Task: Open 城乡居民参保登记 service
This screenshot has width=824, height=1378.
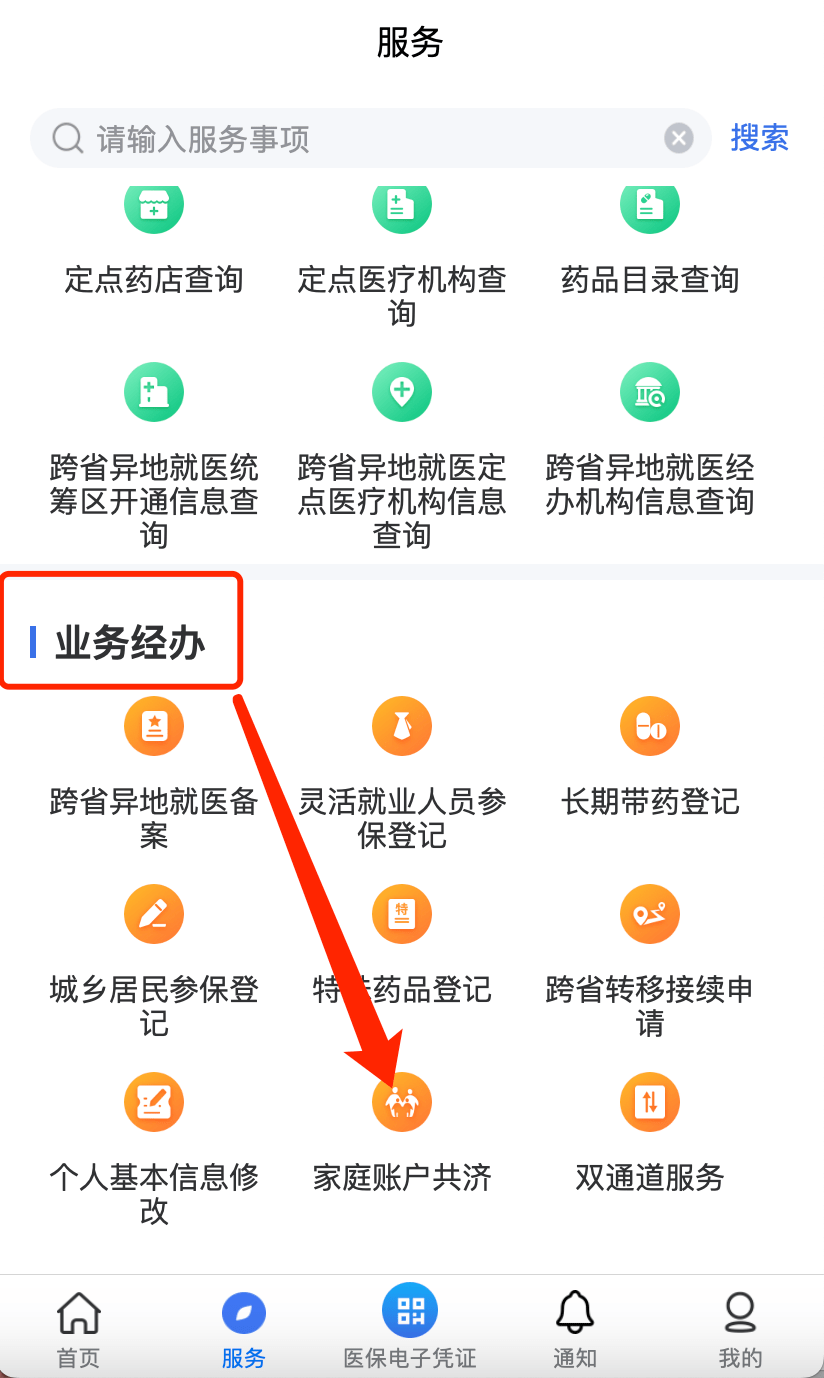Action: point(153,913)
